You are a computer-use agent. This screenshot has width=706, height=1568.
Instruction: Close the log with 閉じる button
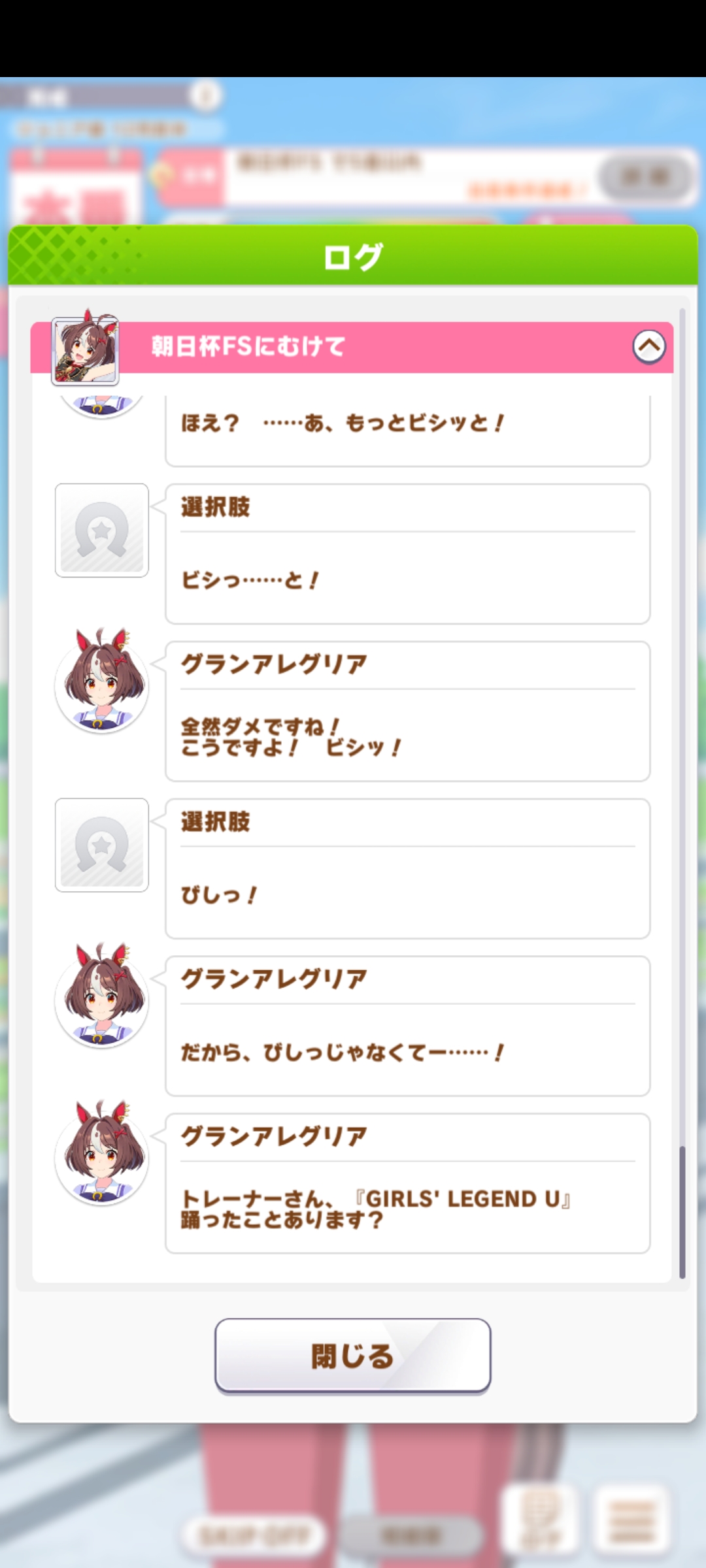(353, 1356)
